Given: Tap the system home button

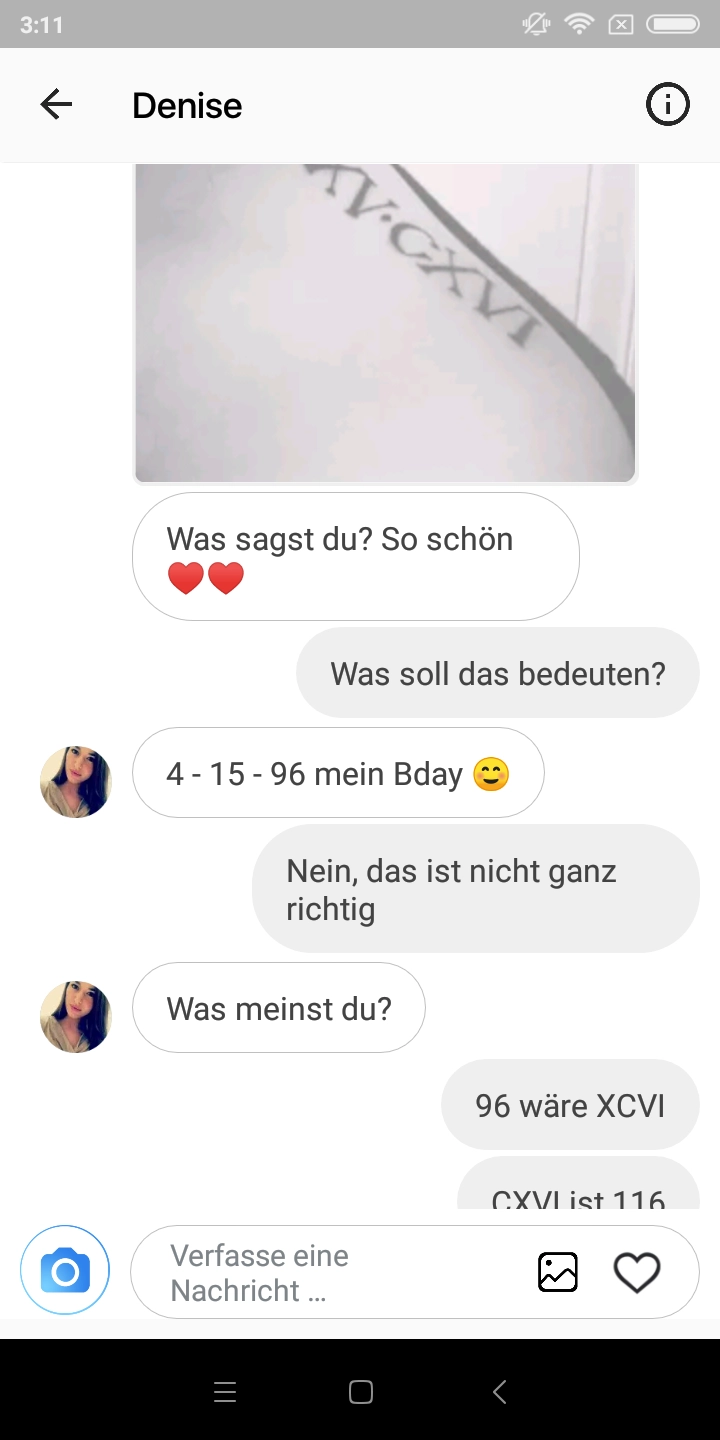Looking at the screenshot, I should 360,1392.
